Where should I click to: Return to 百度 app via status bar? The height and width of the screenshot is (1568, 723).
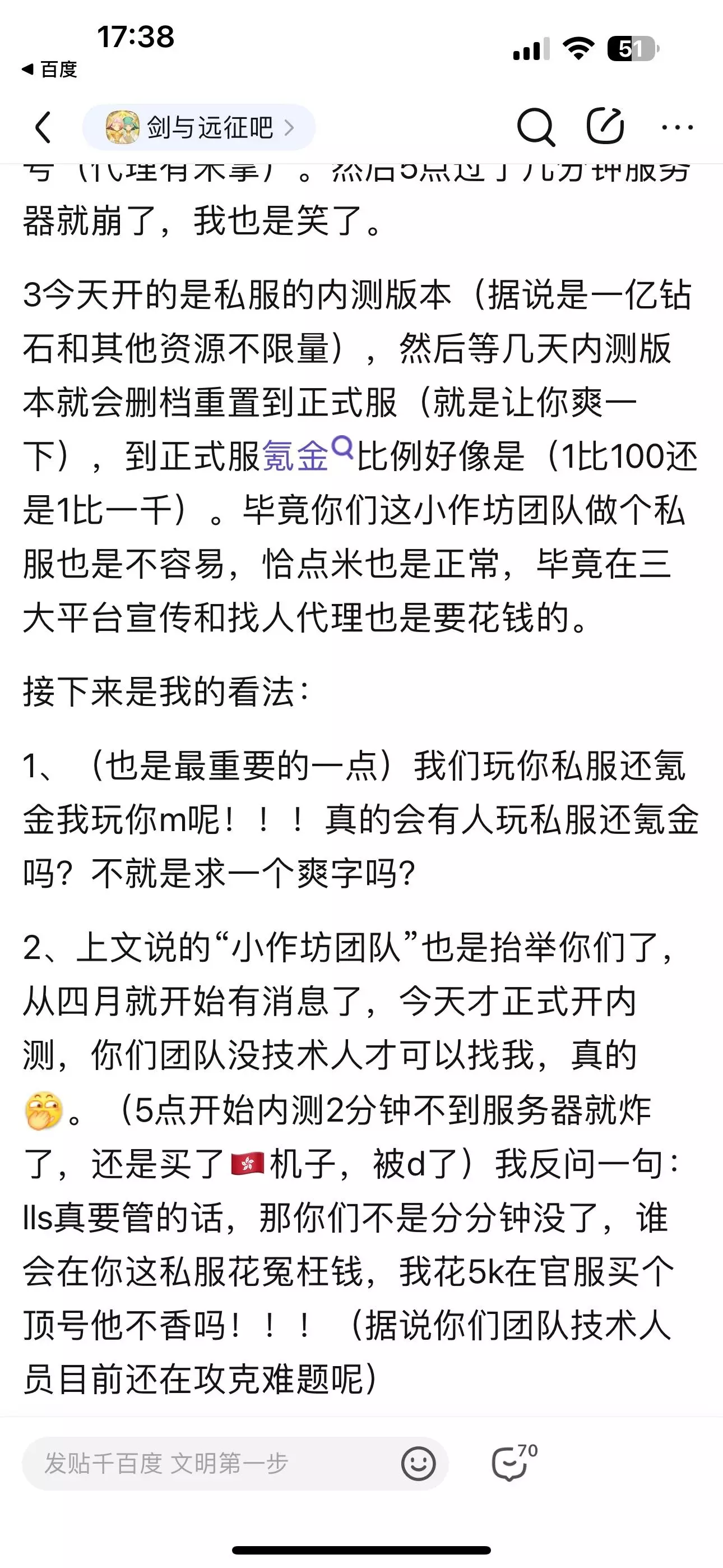click(x=49, y=70)
